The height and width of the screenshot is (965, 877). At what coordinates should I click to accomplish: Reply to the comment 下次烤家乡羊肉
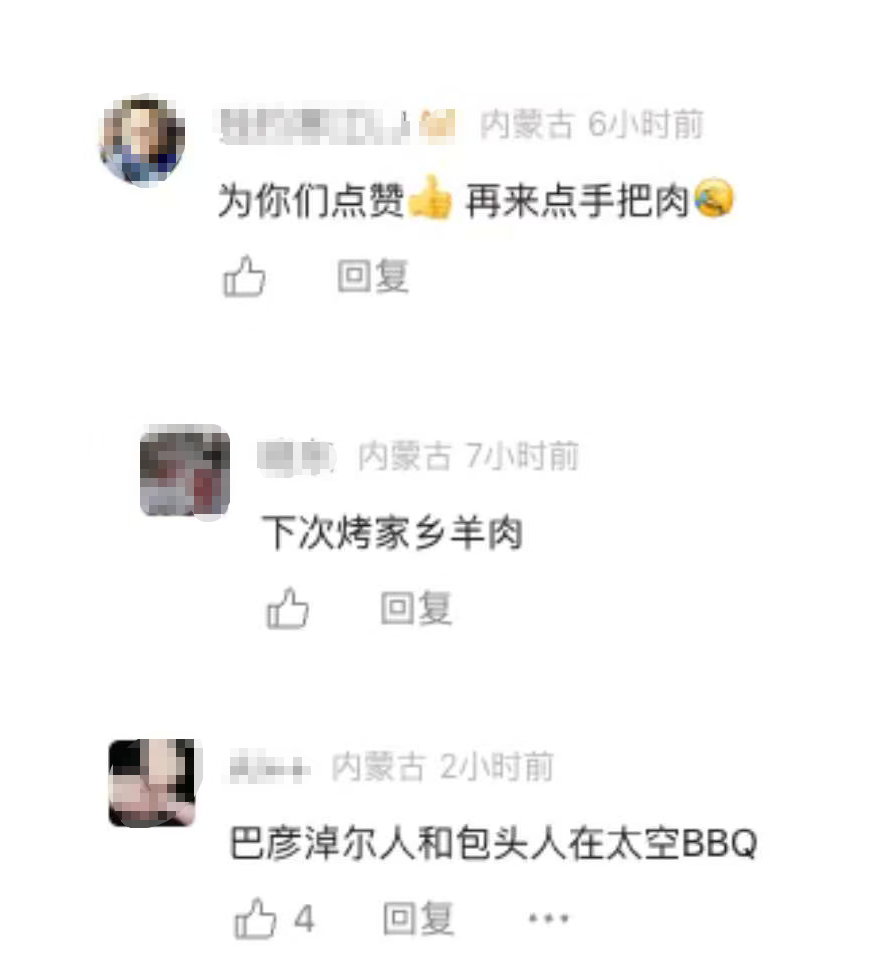(x=416, y=607)
